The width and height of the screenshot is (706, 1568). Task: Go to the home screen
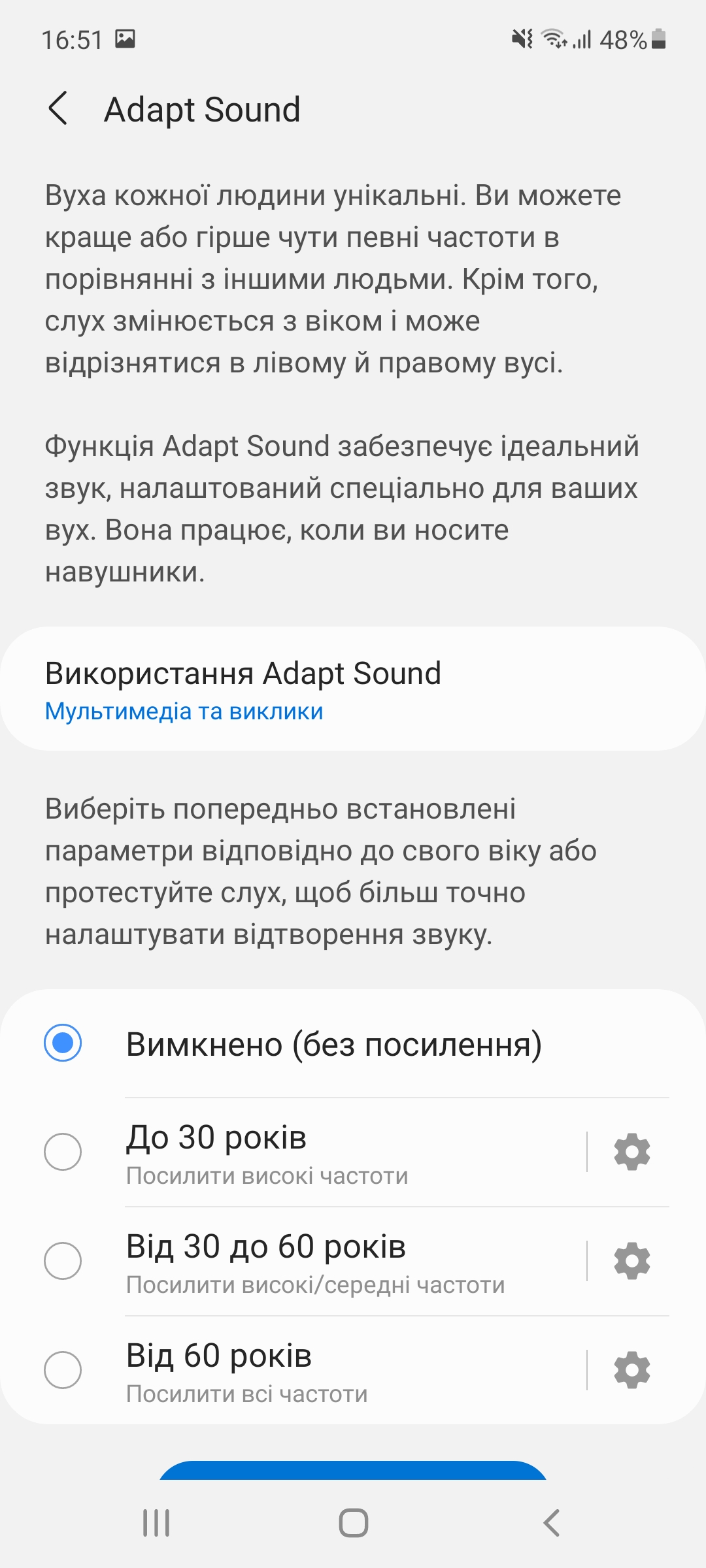coord(353,1523)
